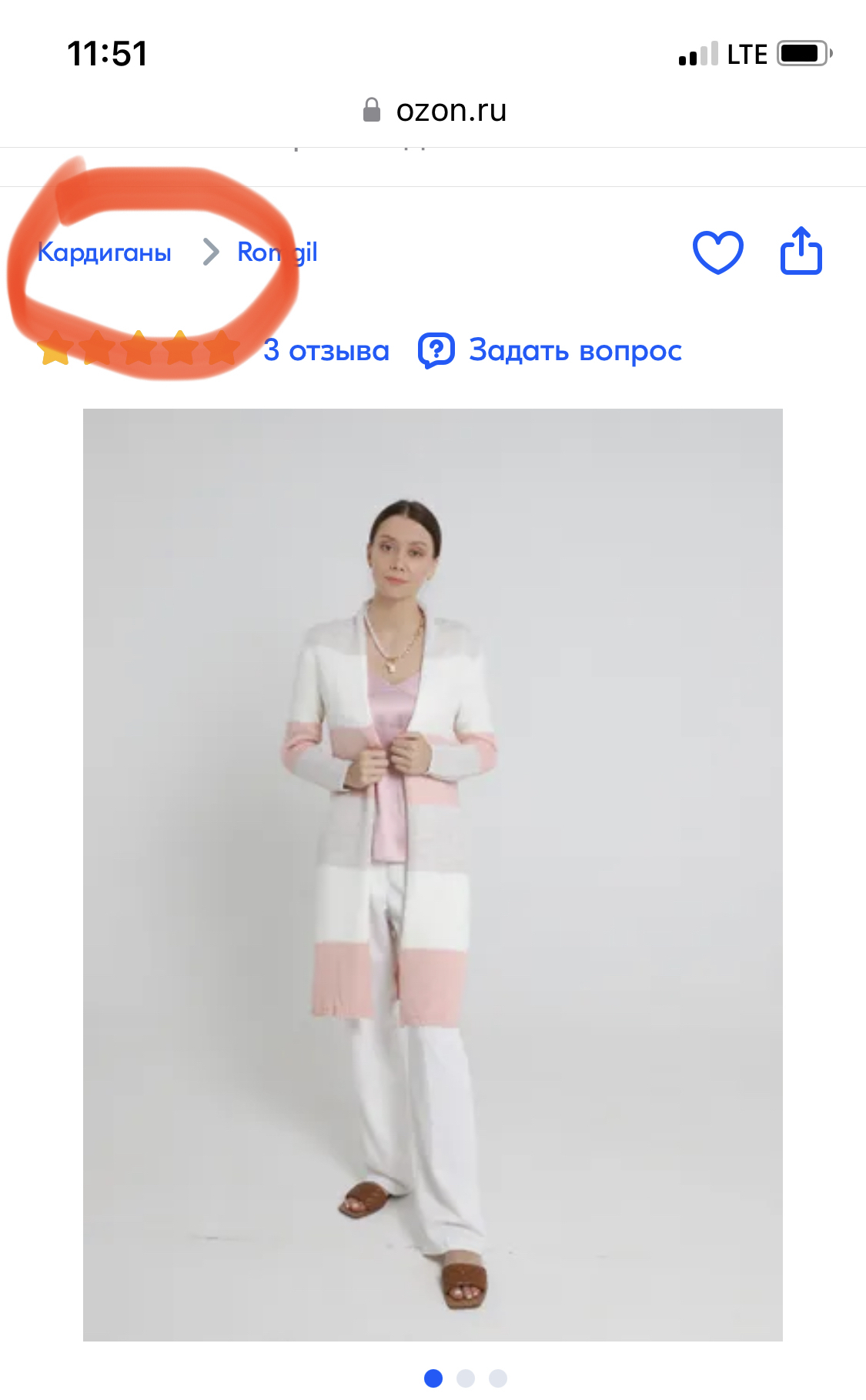Open the brand breadcrumb link
Viewport: 866px width, 1400px height.
[277, 252]
